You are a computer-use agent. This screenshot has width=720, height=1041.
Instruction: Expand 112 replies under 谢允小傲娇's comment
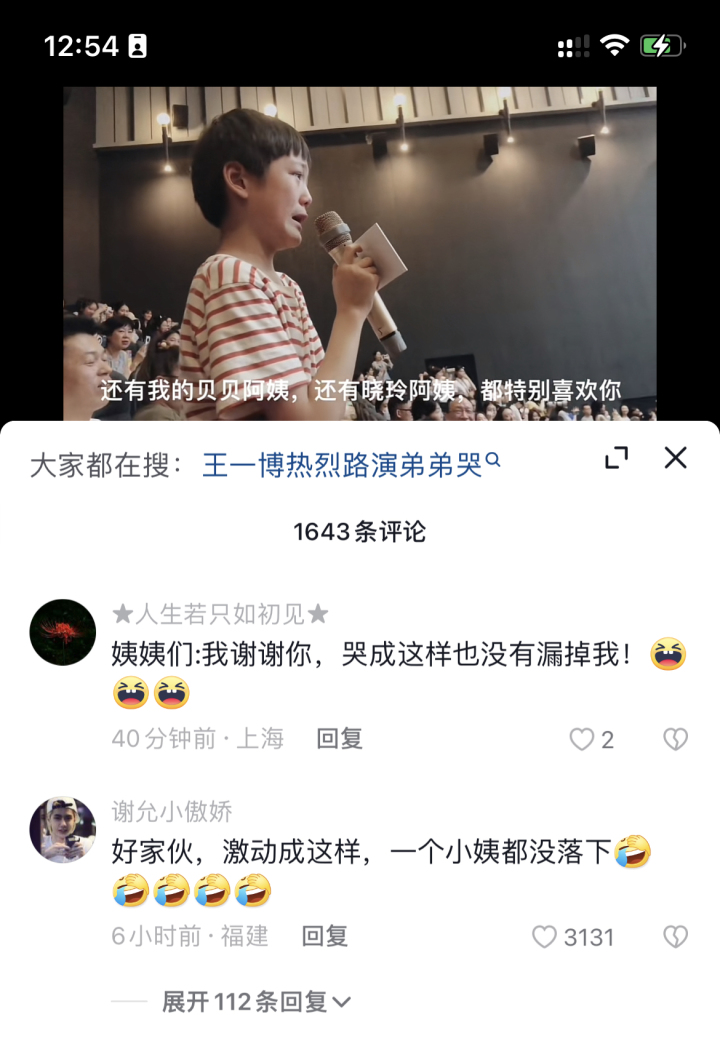(x=257, y=1002)
